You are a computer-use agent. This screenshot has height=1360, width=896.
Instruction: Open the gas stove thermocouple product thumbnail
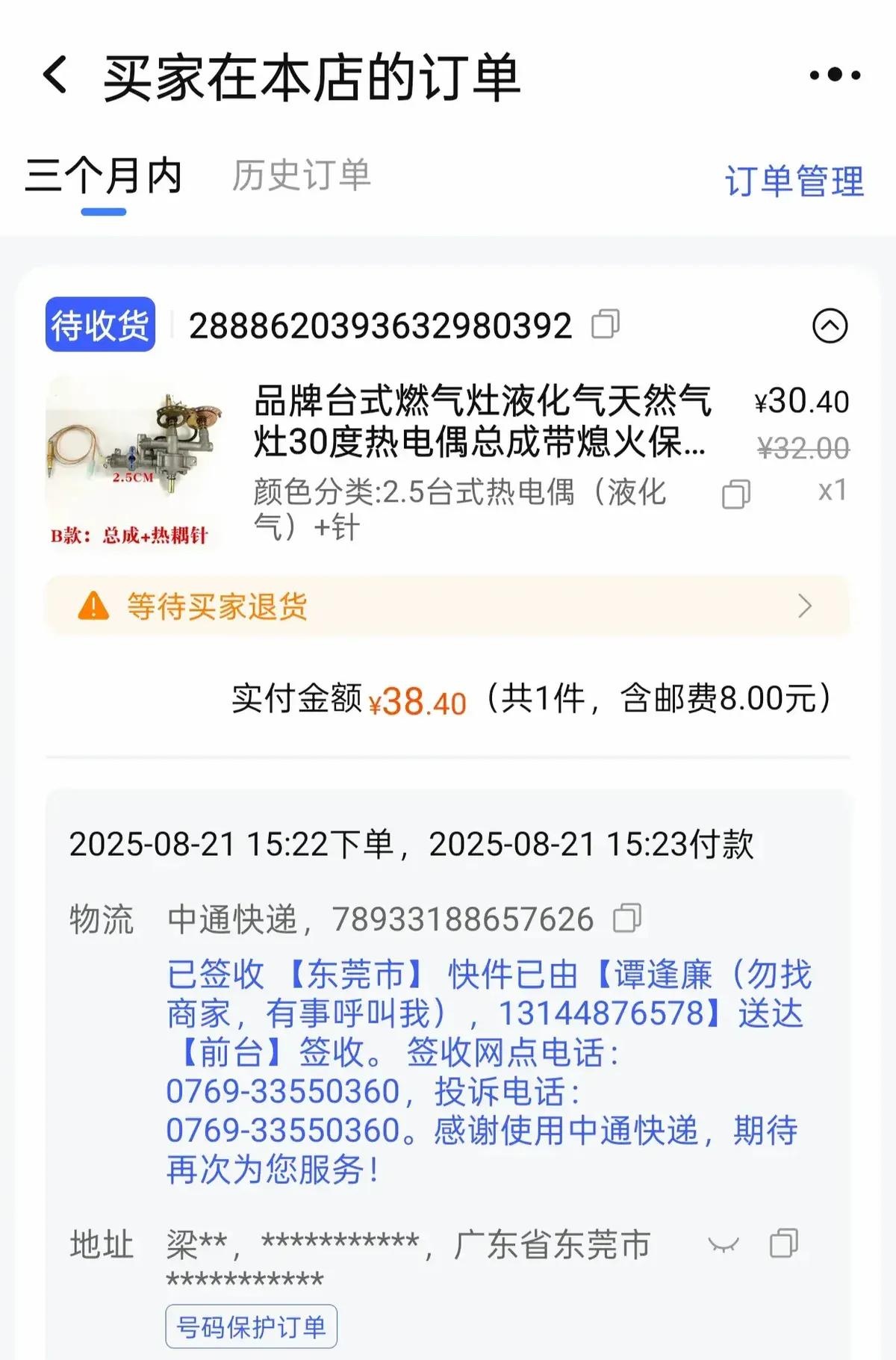[x=134, y=463]
